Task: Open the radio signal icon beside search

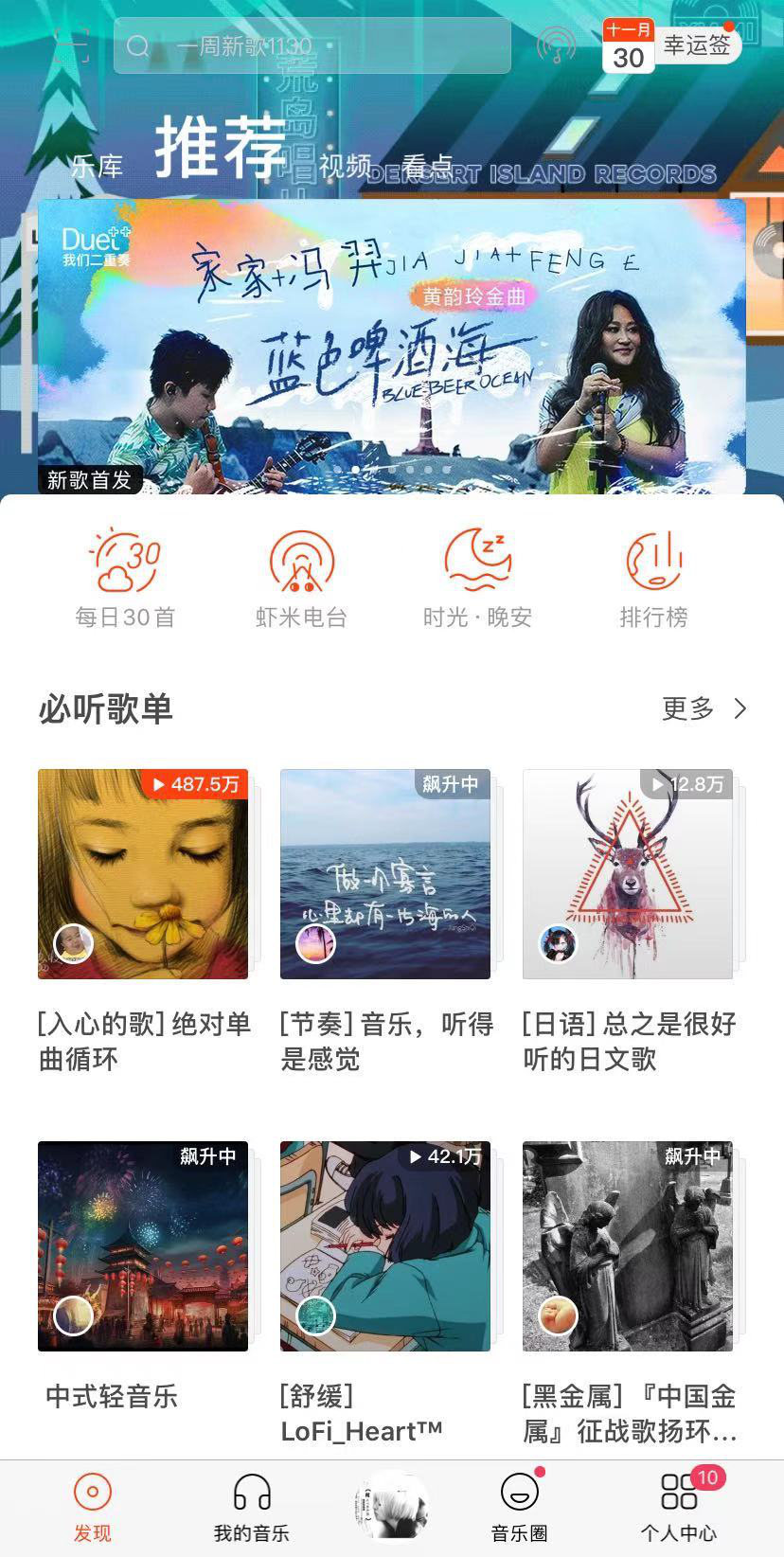Action: click(556, 45)
